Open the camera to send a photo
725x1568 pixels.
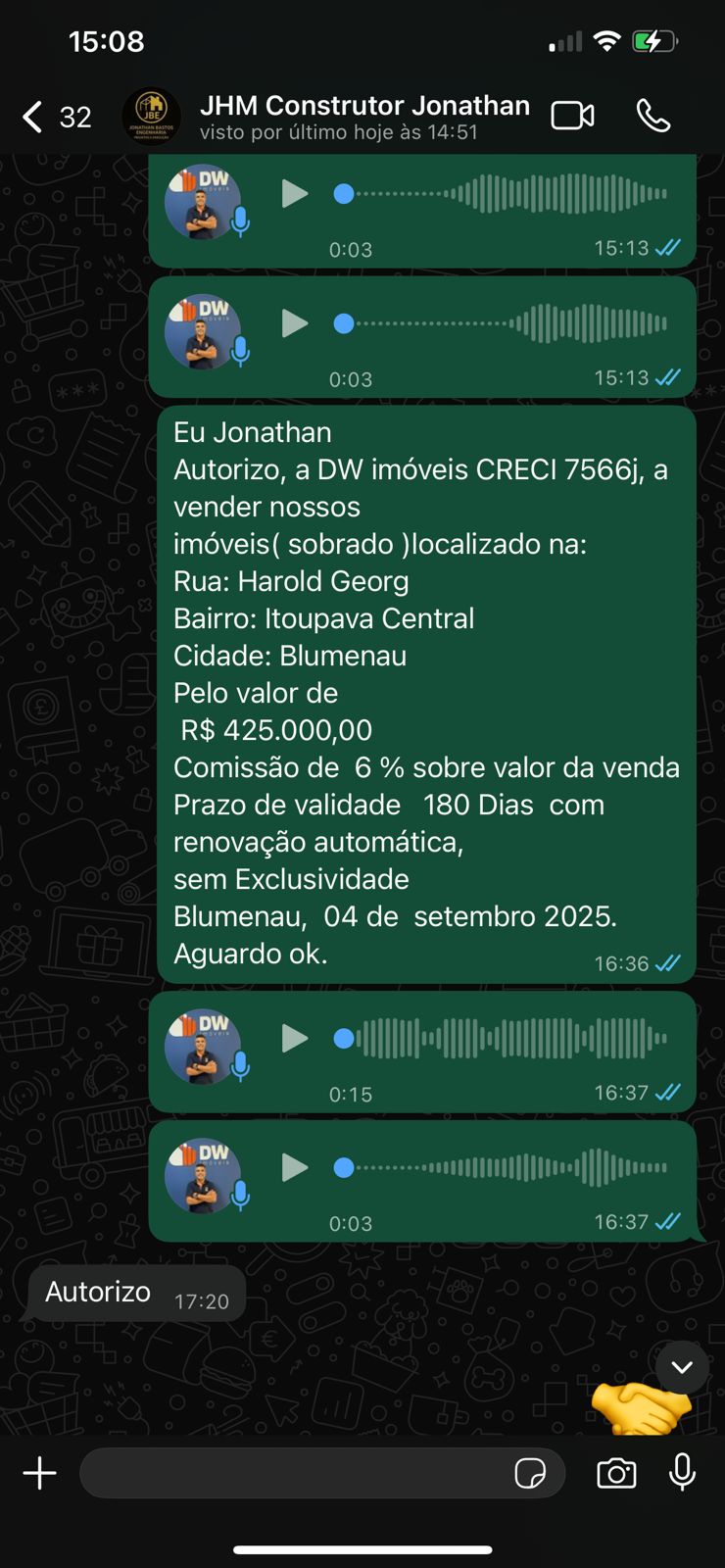[616, 1473]
